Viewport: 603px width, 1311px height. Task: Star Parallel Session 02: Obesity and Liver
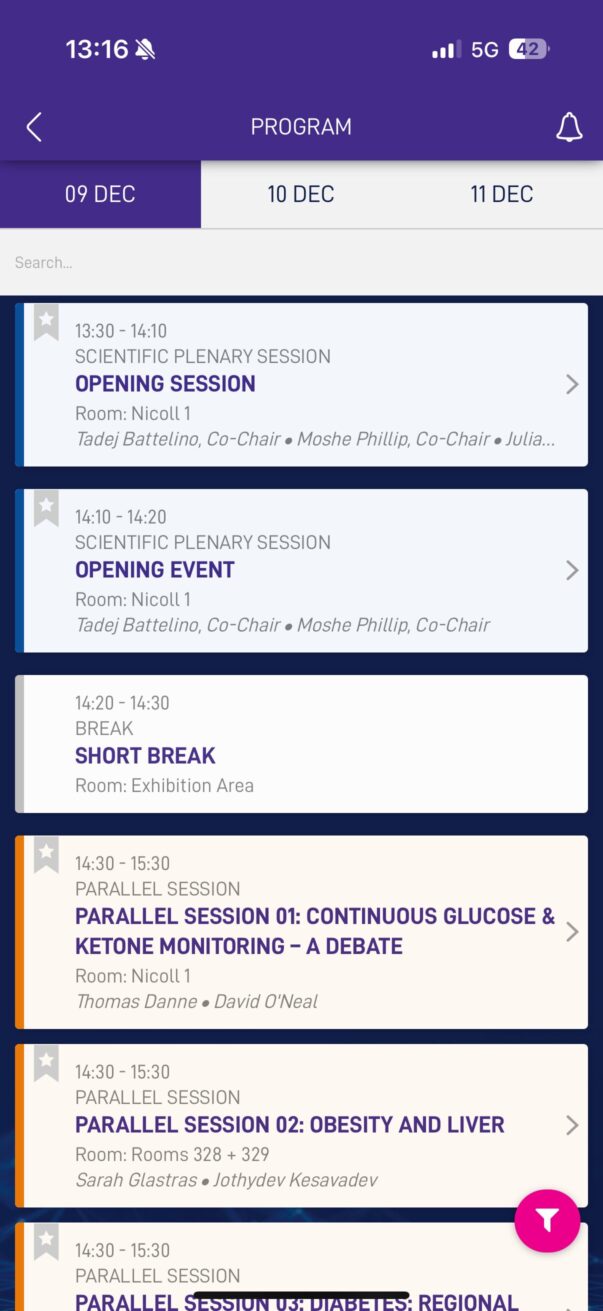46,1062
